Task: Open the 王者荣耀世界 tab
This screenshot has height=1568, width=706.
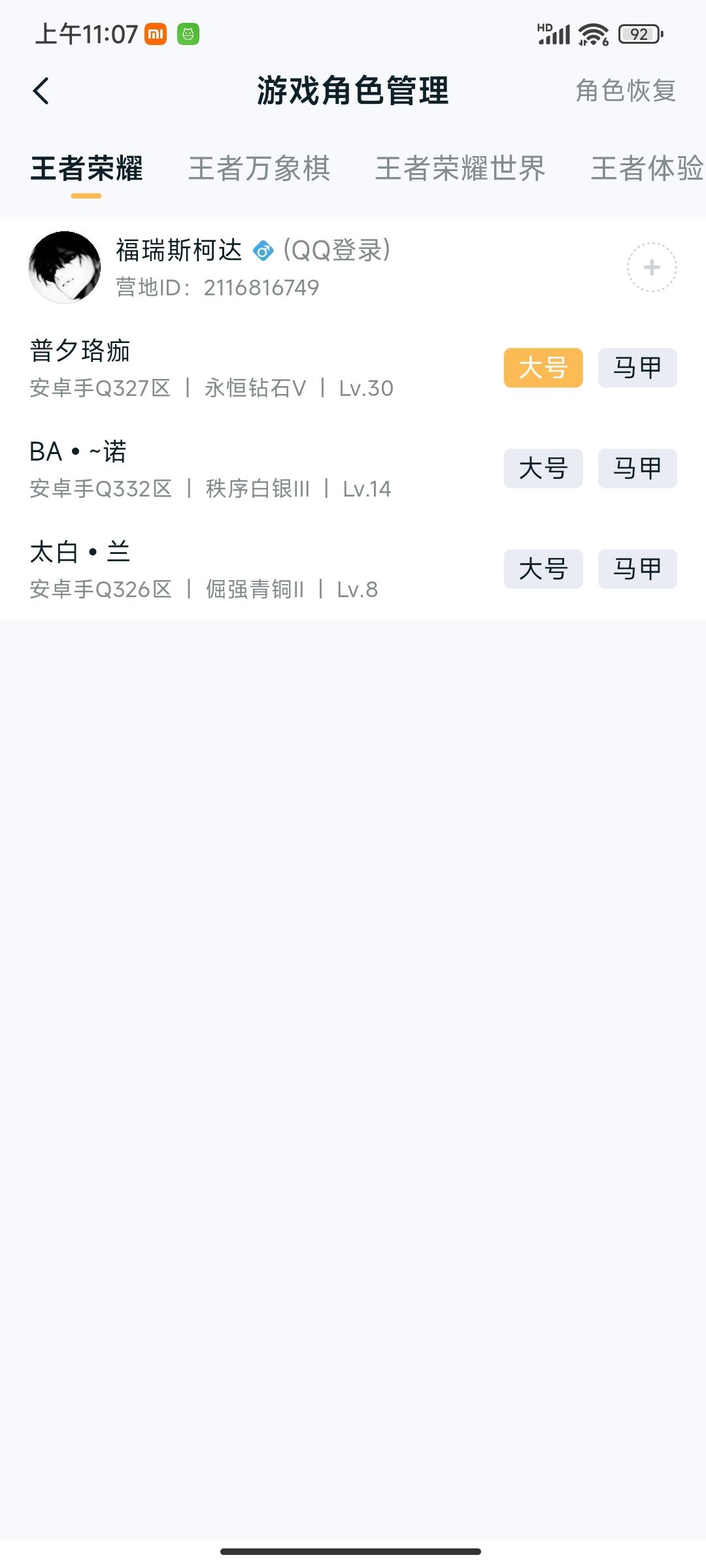Action: [461, 169]
